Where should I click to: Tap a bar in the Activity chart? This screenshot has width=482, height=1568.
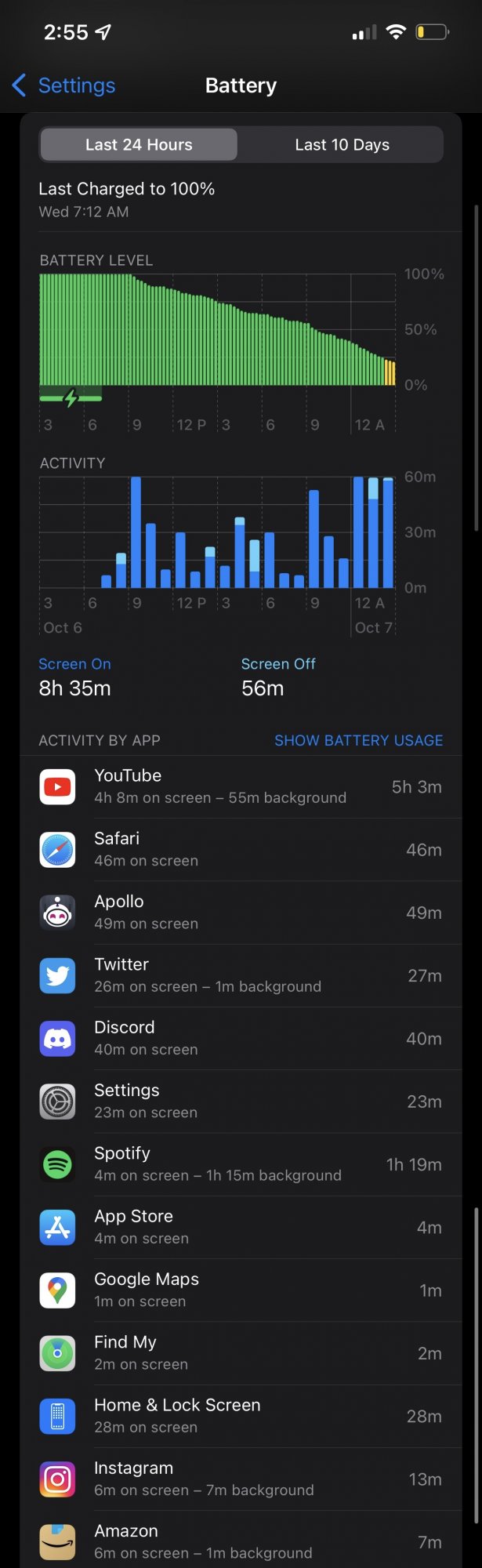click(136, 533)
